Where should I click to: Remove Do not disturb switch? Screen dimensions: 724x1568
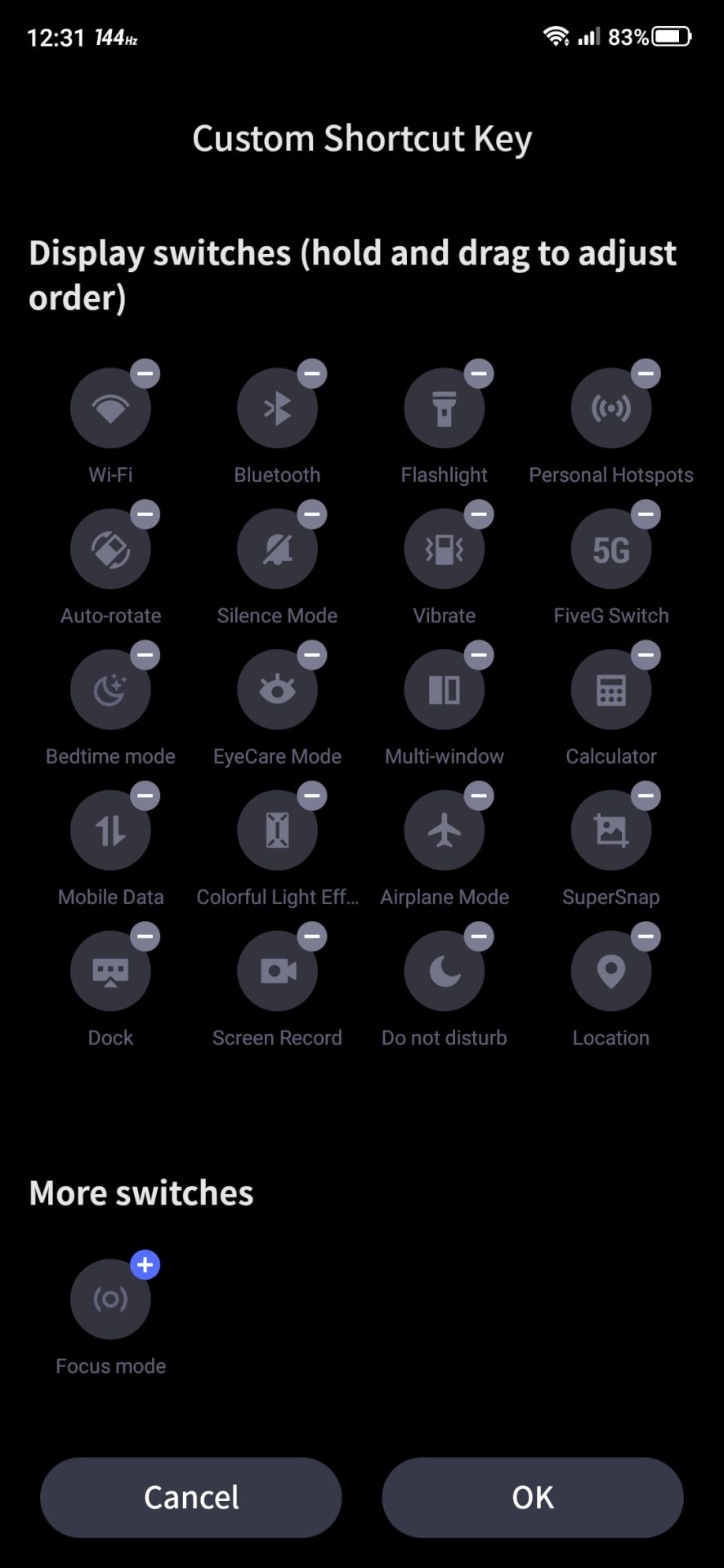click(x=479, y=937)
